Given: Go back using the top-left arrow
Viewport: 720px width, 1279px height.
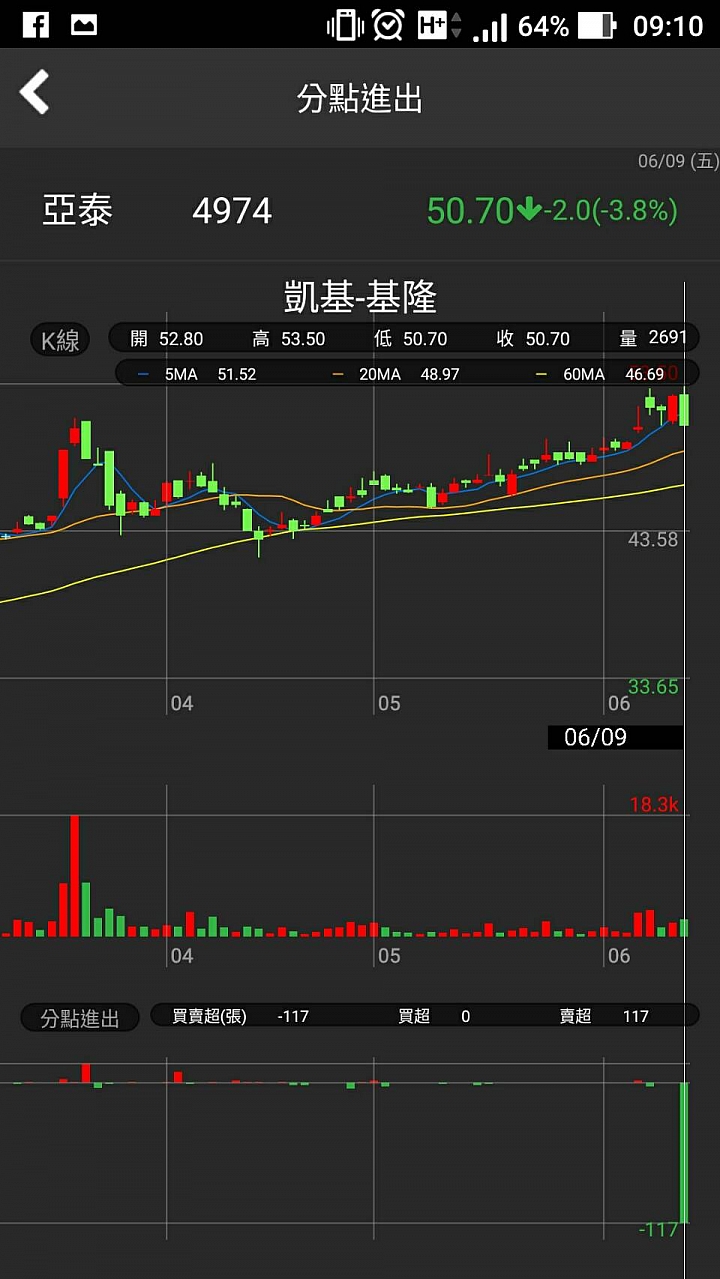Looking at the screenshot, I should 35,93.
